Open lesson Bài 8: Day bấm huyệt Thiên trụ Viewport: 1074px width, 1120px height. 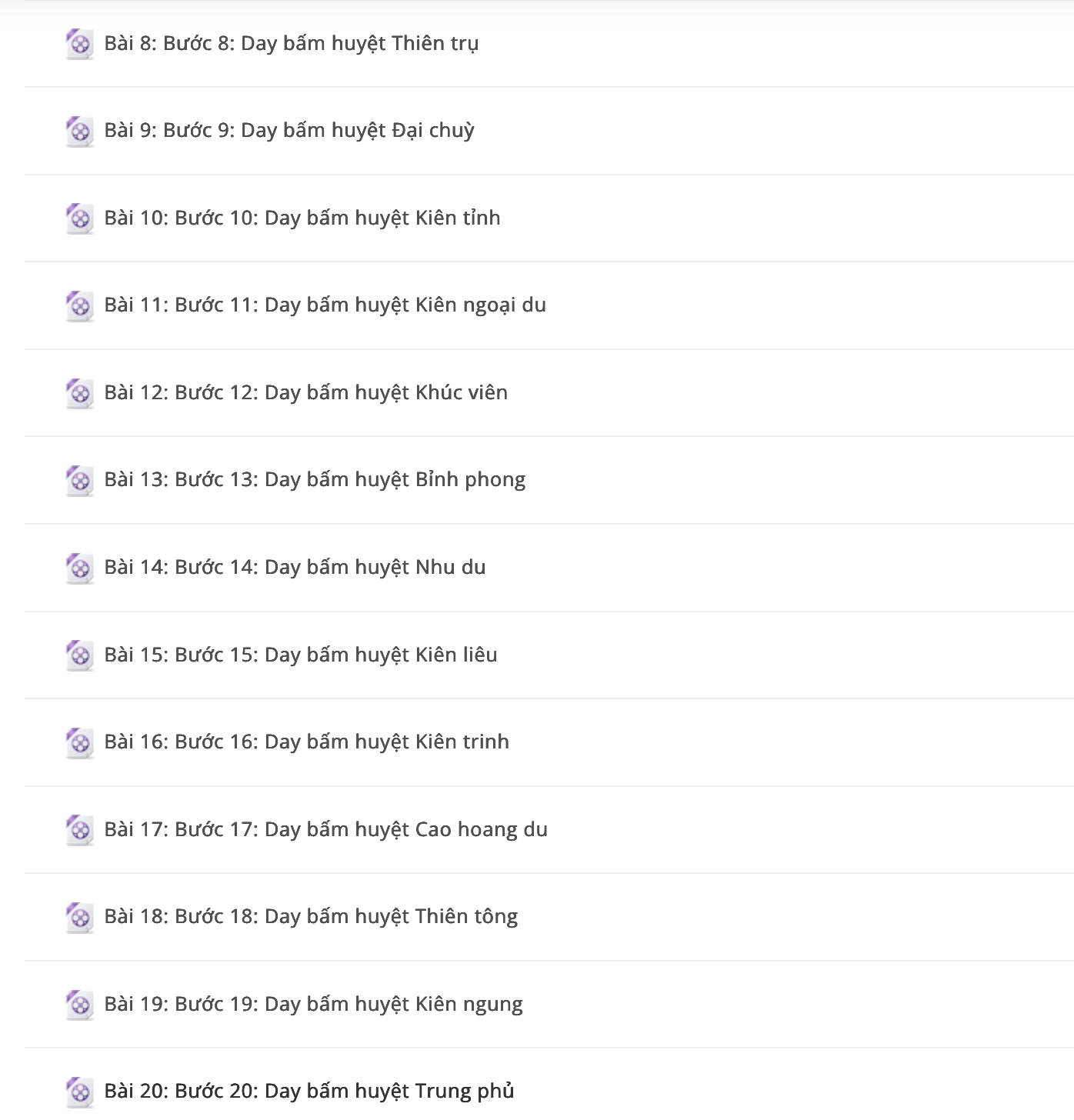(x=291, y=43)
